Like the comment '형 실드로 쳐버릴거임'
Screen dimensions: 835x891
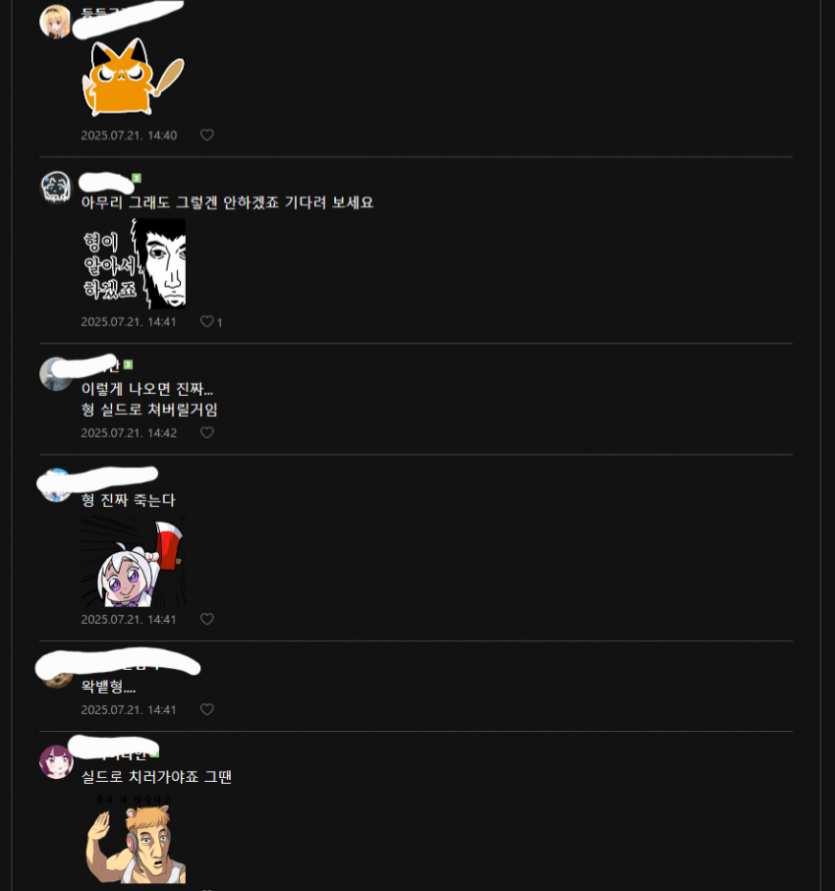(207, 433)
